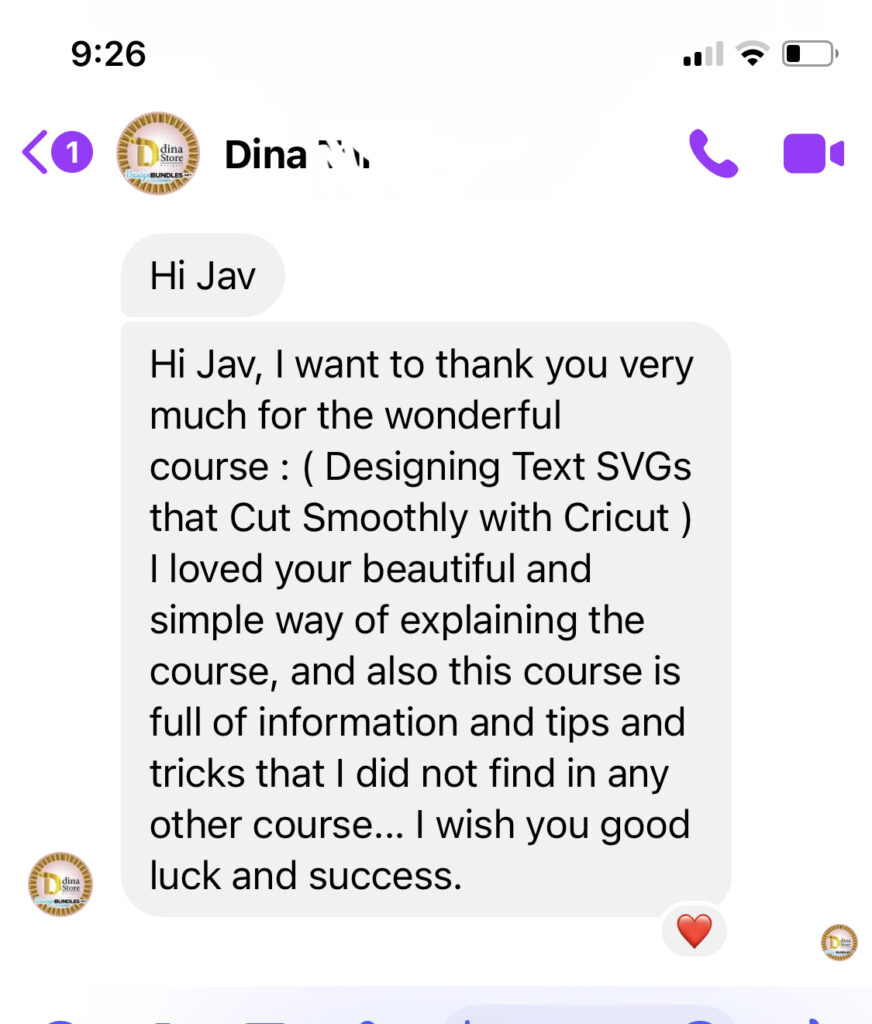
Task: Start a video call with Dina
Action: point(812,154)
